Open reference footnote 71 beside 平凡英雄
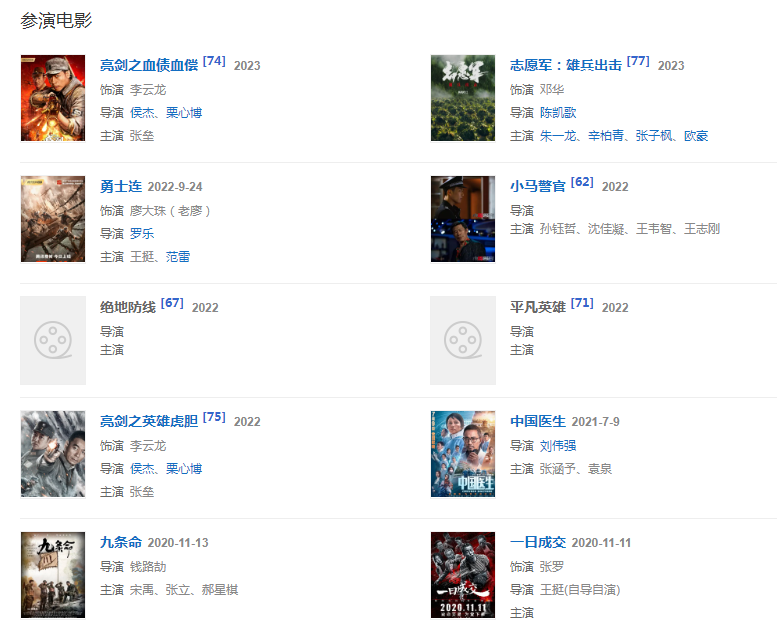Viewport: 777px width, 627px height. coord(582,303)
